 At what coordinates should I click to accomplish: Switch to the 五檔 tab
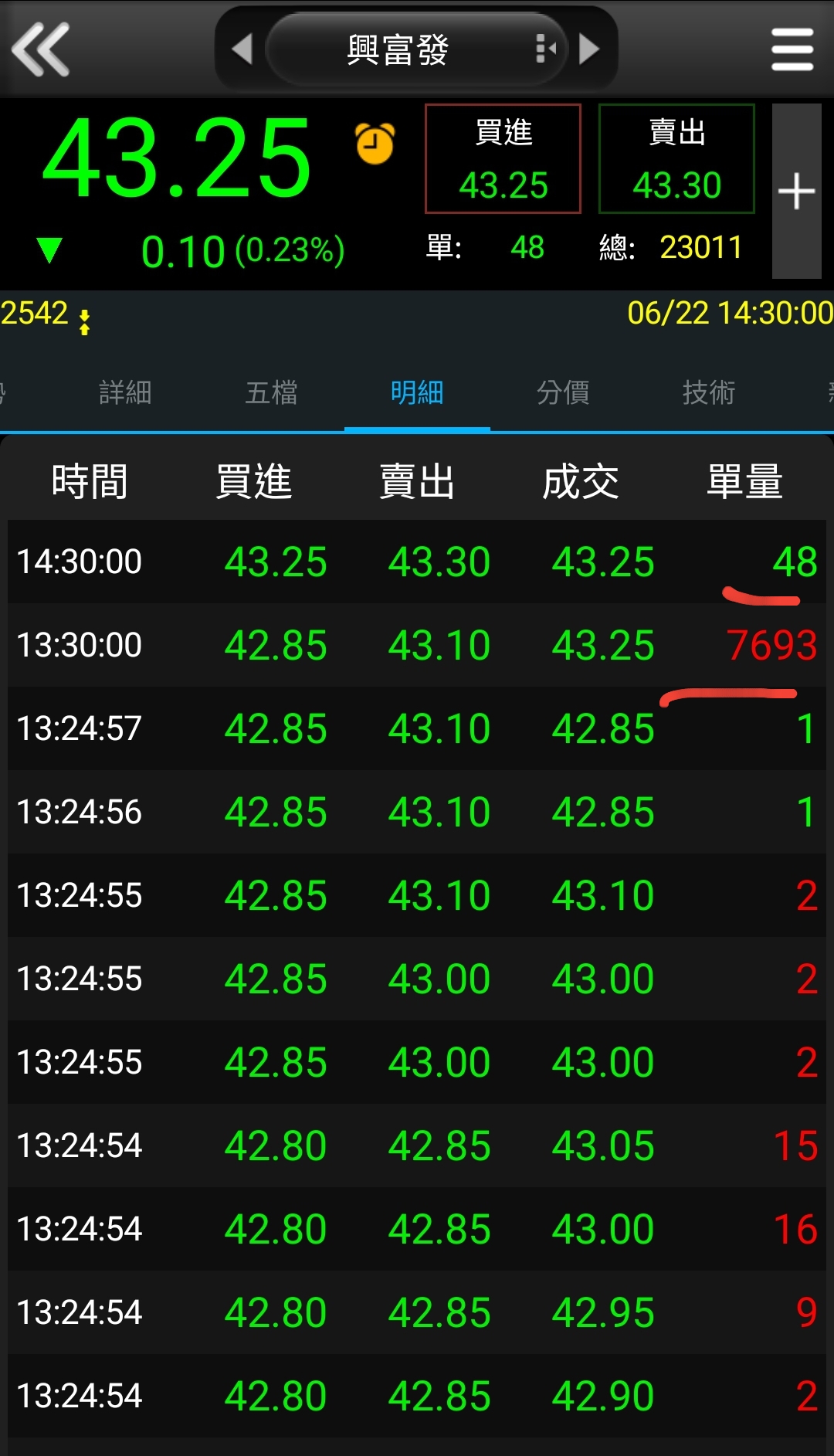271,392
